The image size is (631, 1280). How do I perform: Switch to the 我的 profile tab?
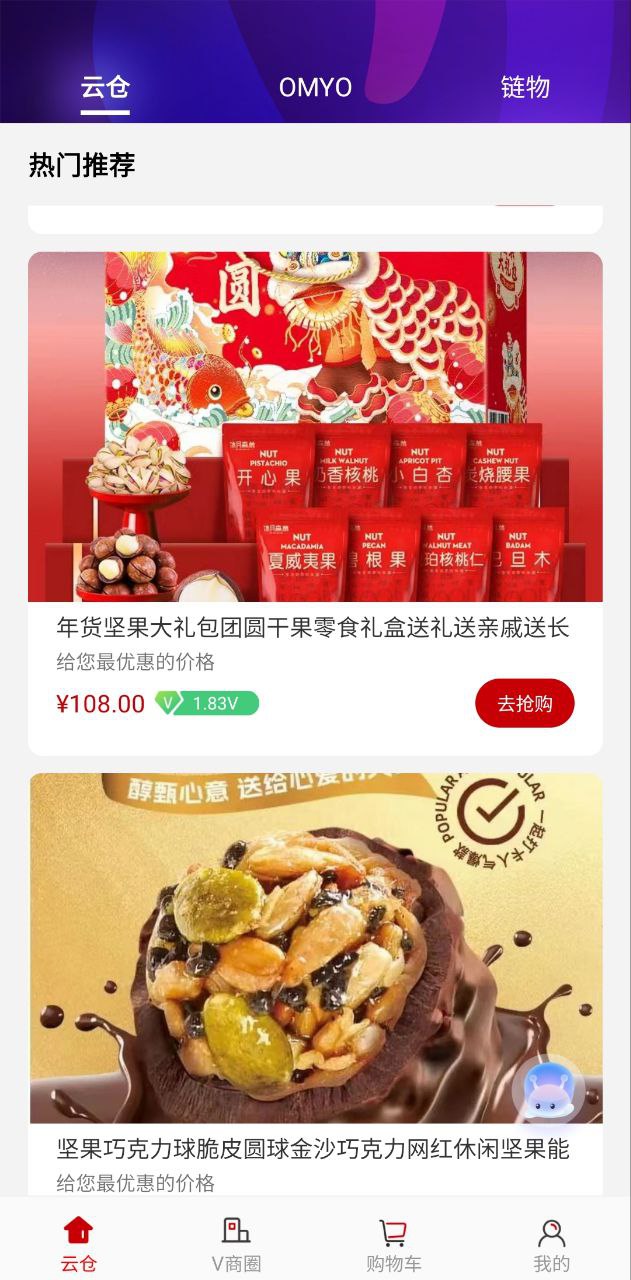[x=551, y=1244]
